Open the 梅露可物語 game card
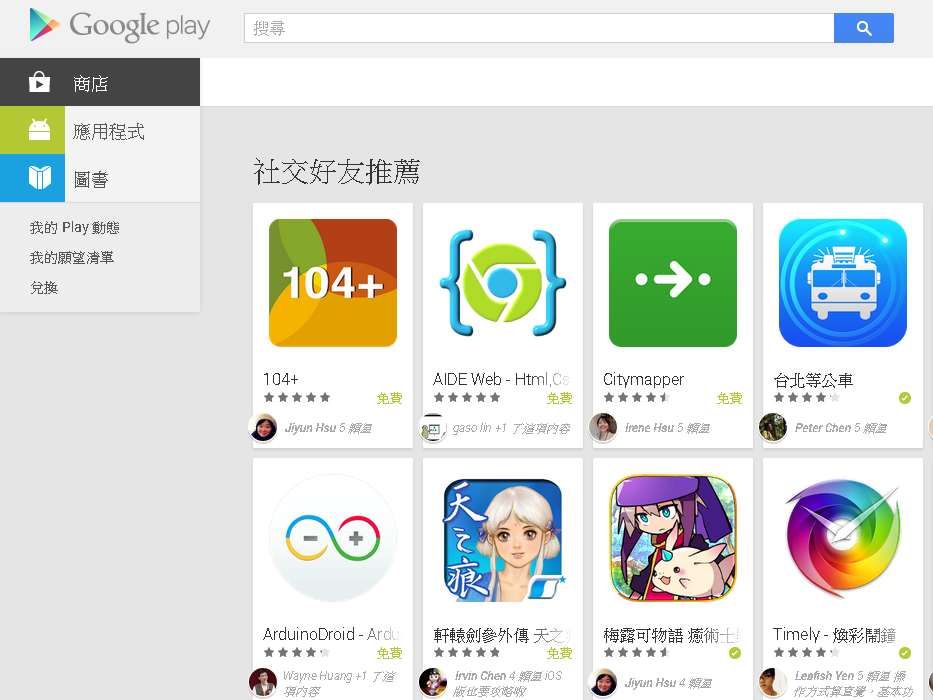This screenshot has height=700, width=933. (x=673, y=540)
